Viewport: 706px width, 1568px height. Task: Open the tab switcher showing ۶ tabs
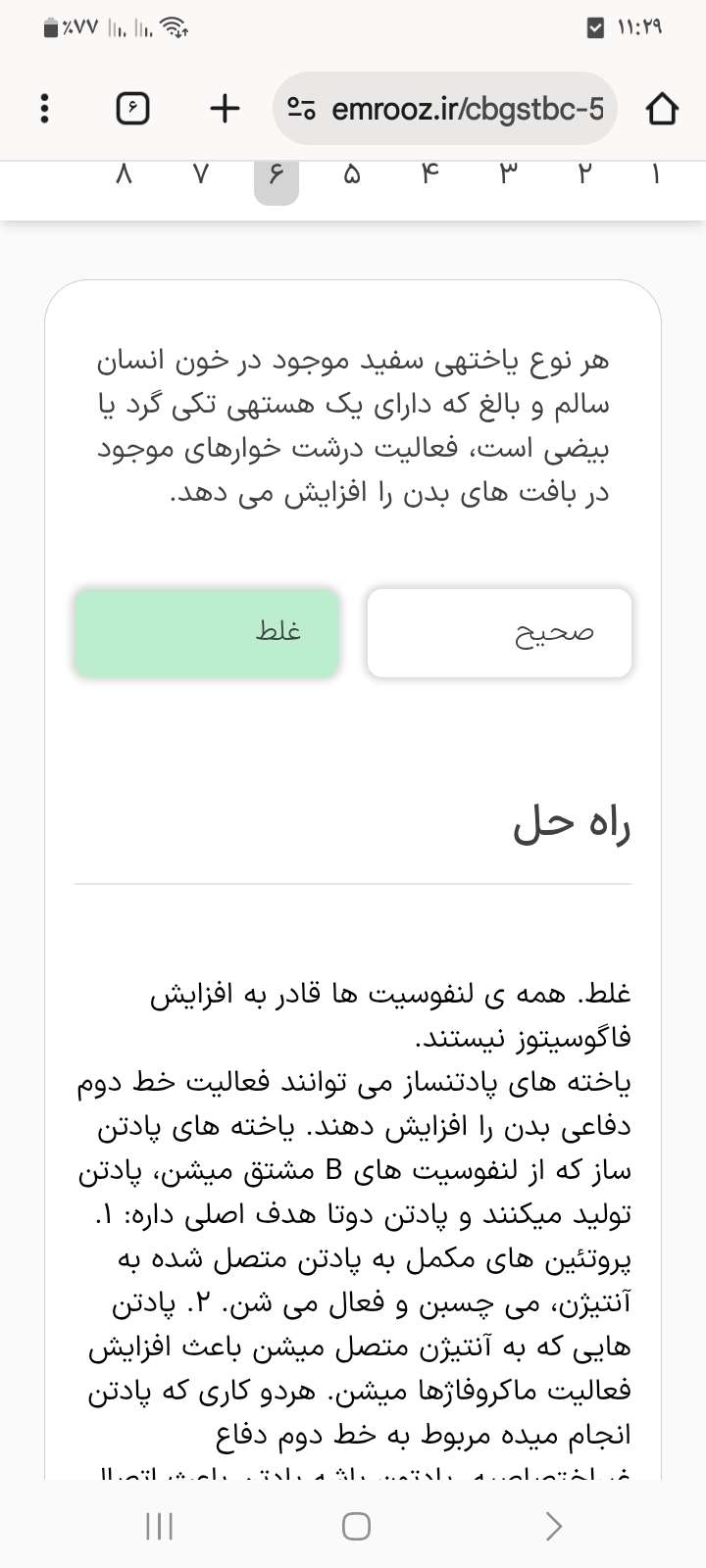tap(132, 108)
